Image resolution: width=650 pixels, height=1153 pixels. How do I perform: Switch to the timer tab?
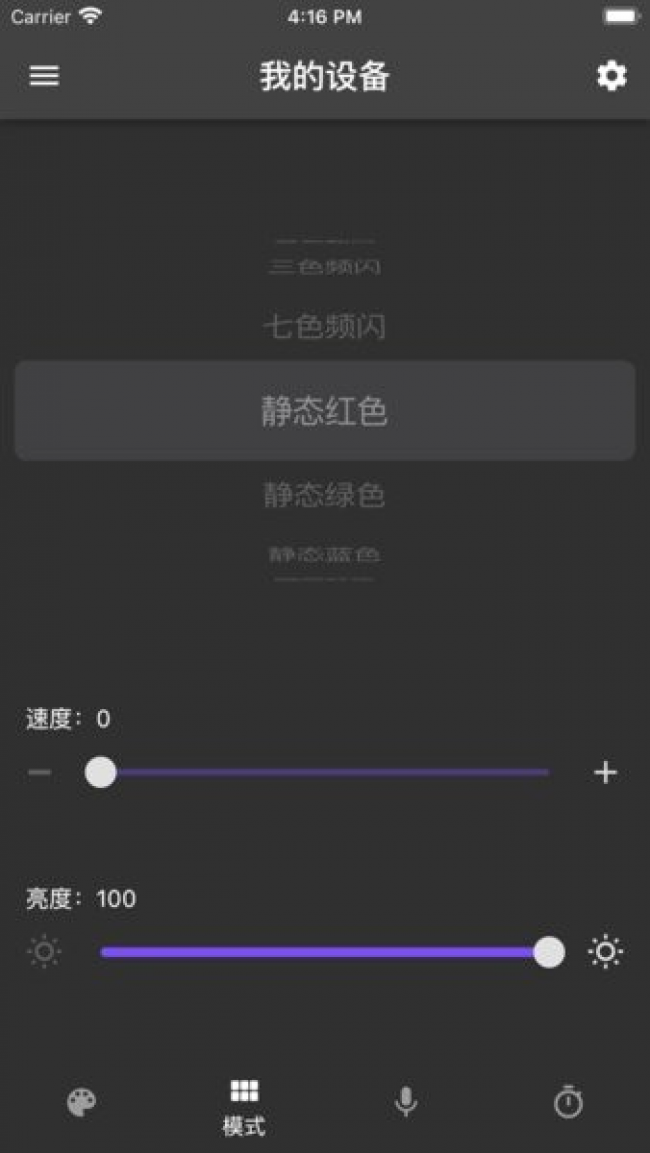(568, 1102)
